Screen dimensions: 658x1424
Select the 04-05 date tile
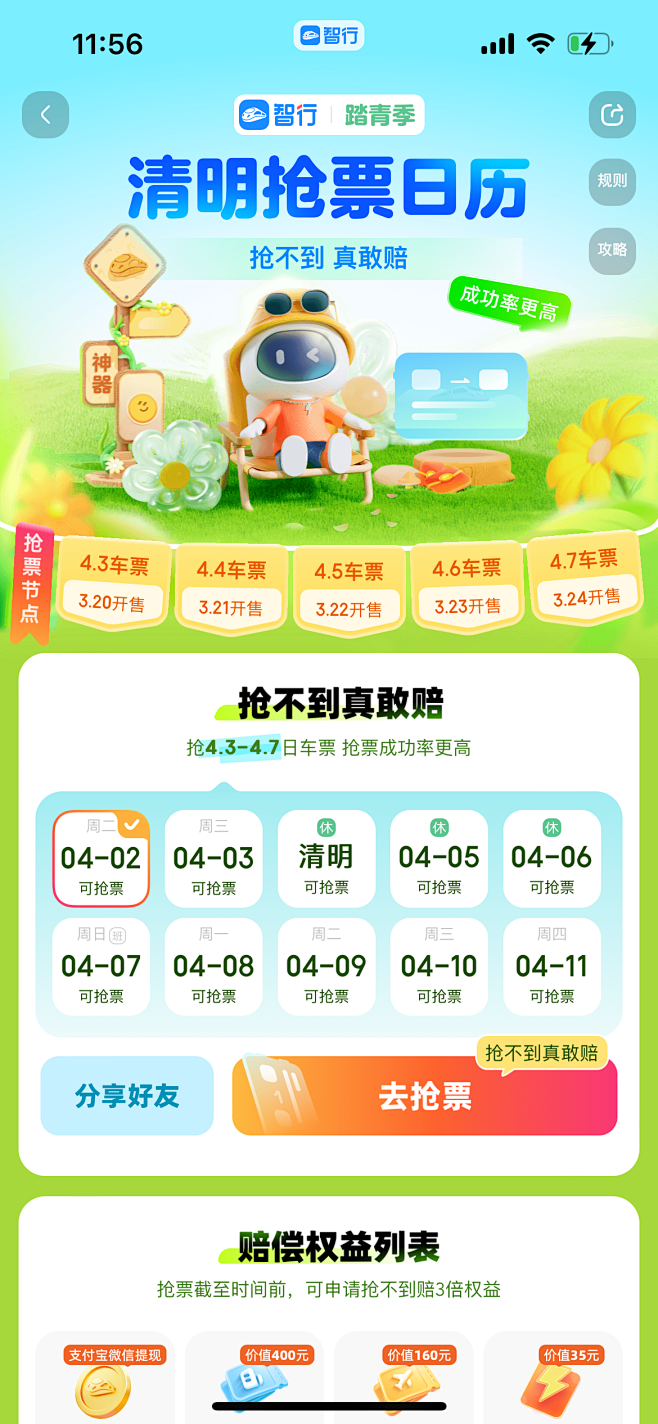[x=439, y=859]
